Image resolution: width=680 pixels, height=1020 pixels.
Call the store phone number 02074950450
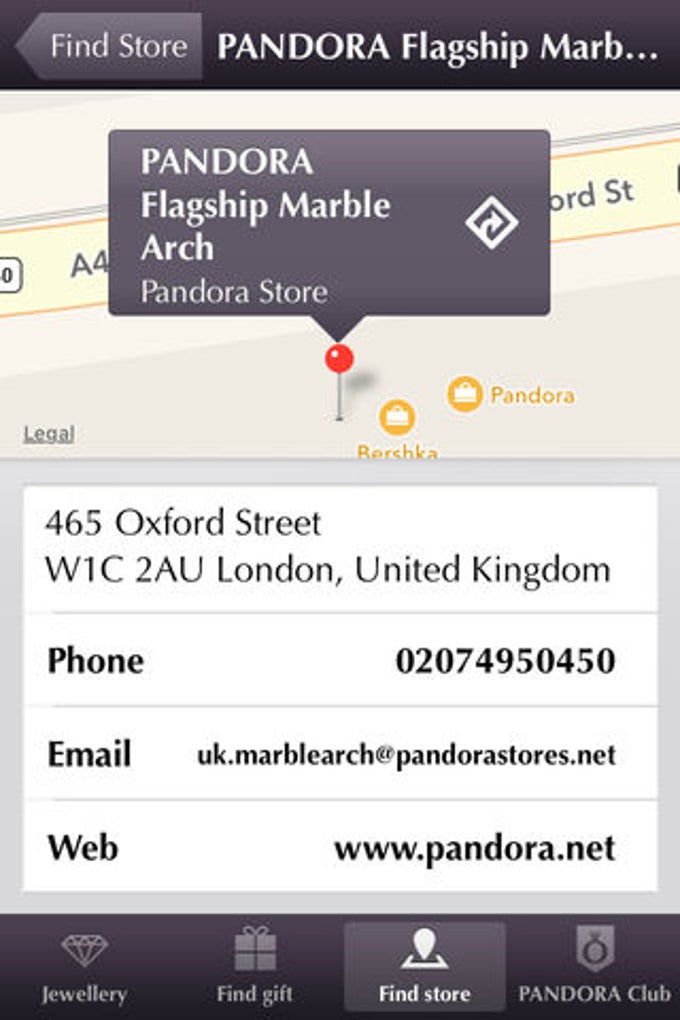(505, 661)
